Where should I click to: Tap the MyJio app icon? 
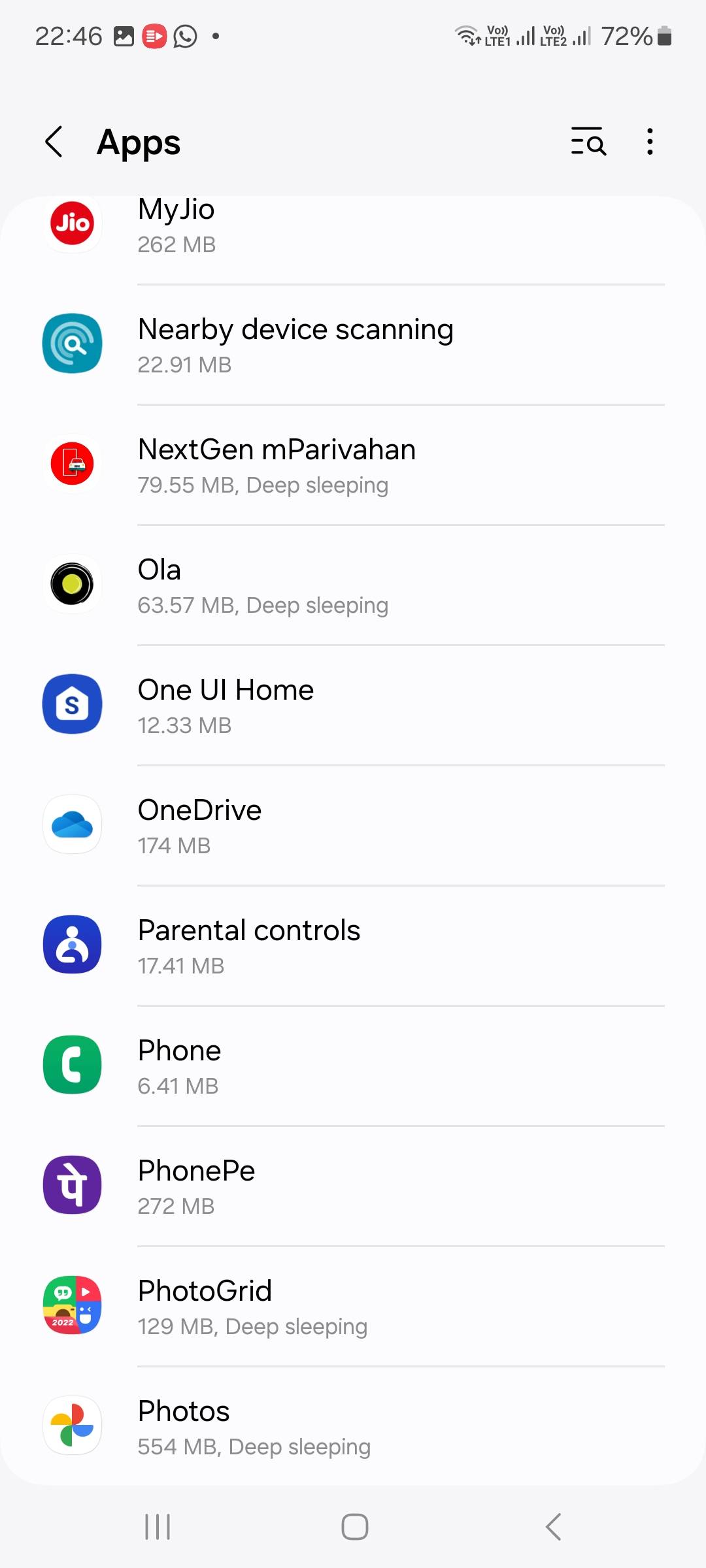(72, 224)
